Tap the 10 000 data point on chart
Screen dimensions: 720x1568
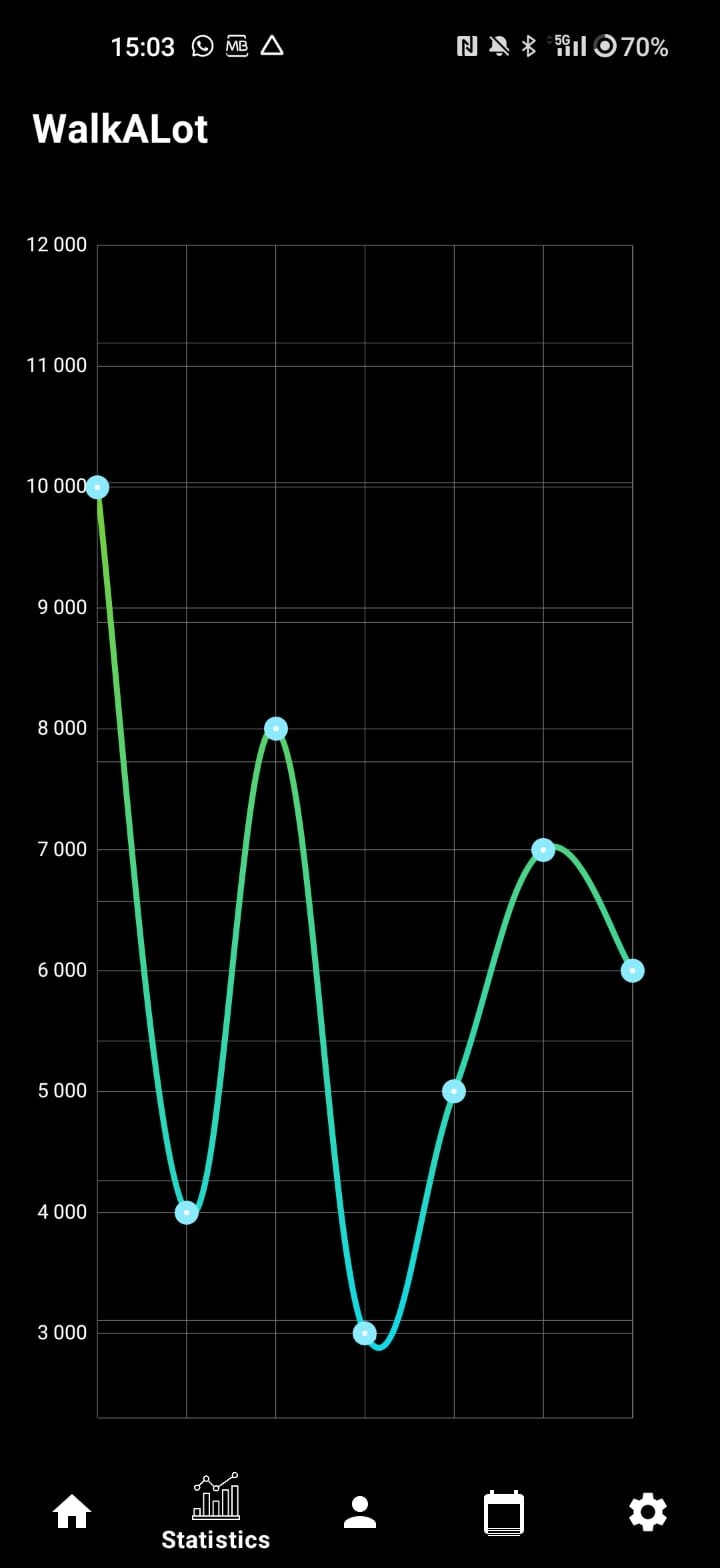pyautogui.click(x=97, y=487)
